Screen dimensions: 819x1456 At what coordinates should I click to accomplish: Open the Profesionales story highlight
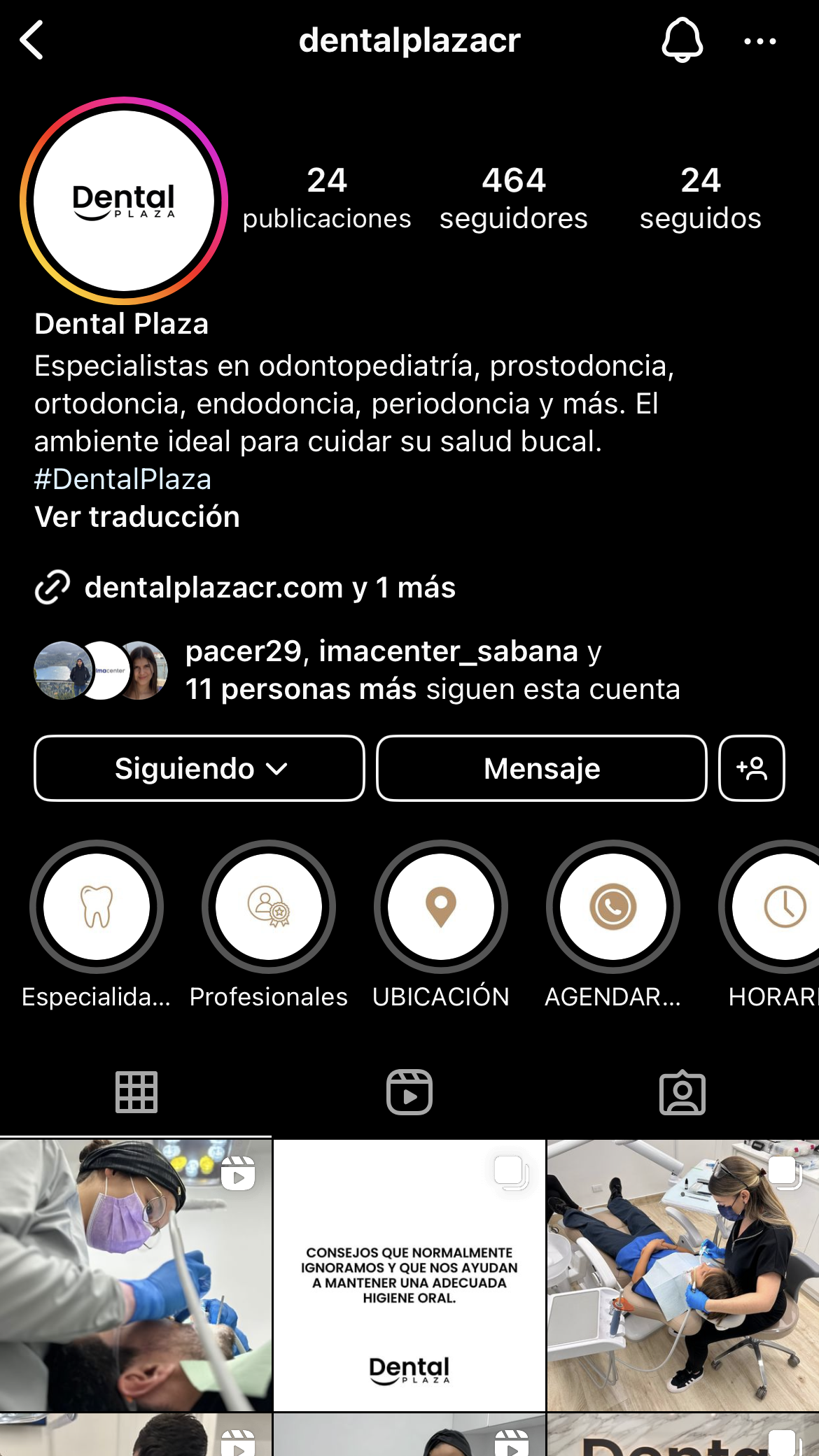269,907
